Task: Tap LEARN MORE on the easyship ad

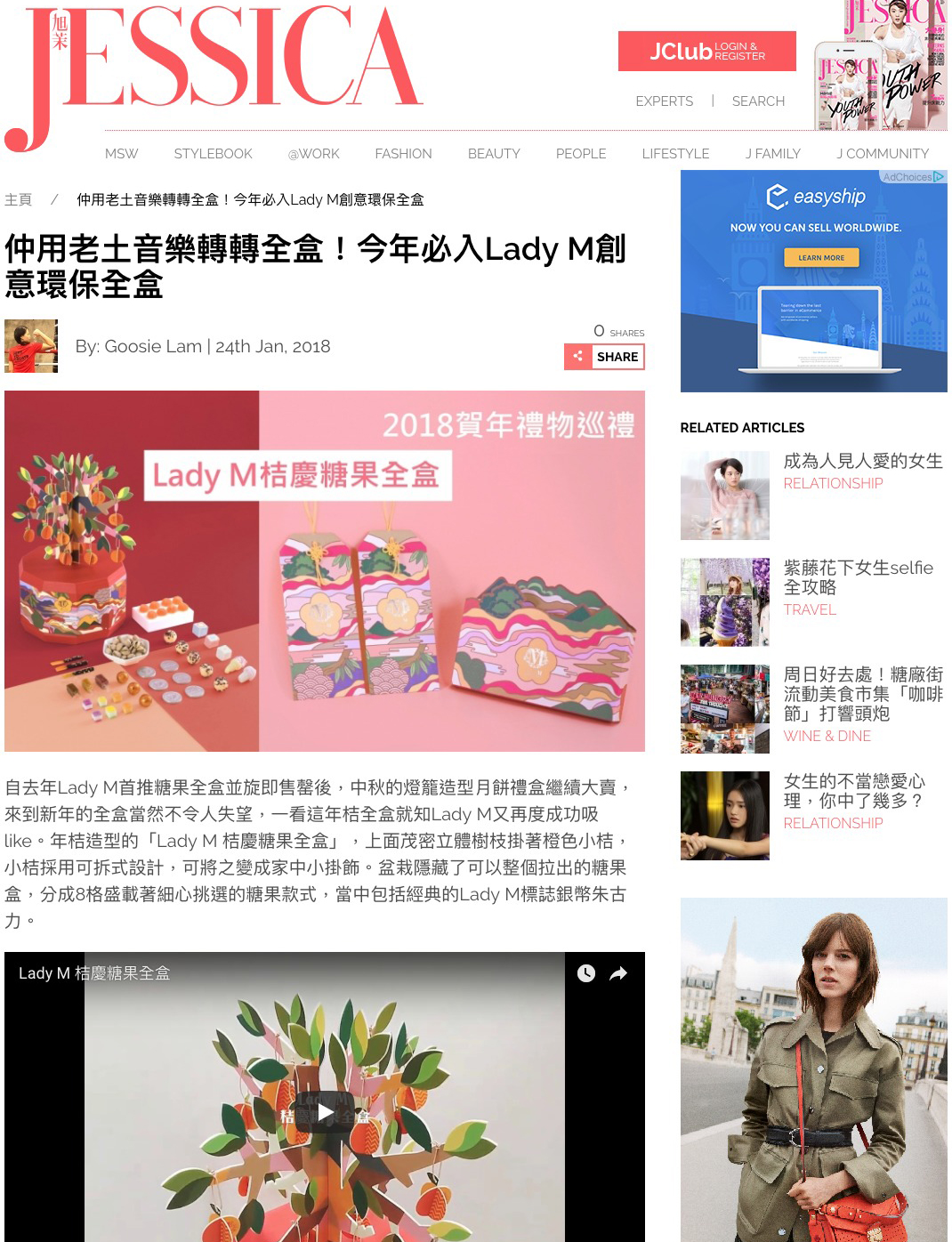Action: (820, 258)
